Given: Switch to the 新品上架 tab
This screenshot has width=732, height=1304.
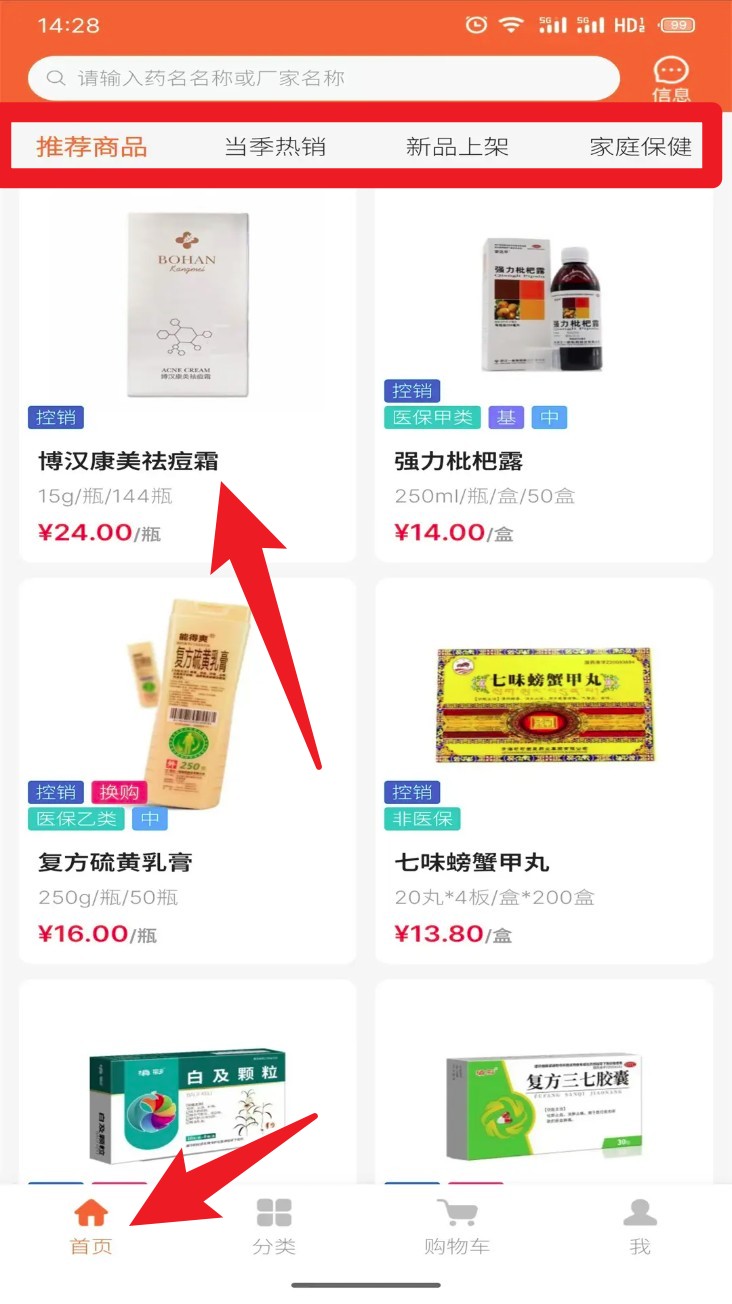Looking at the screenshot, I should tap(457, 147).
